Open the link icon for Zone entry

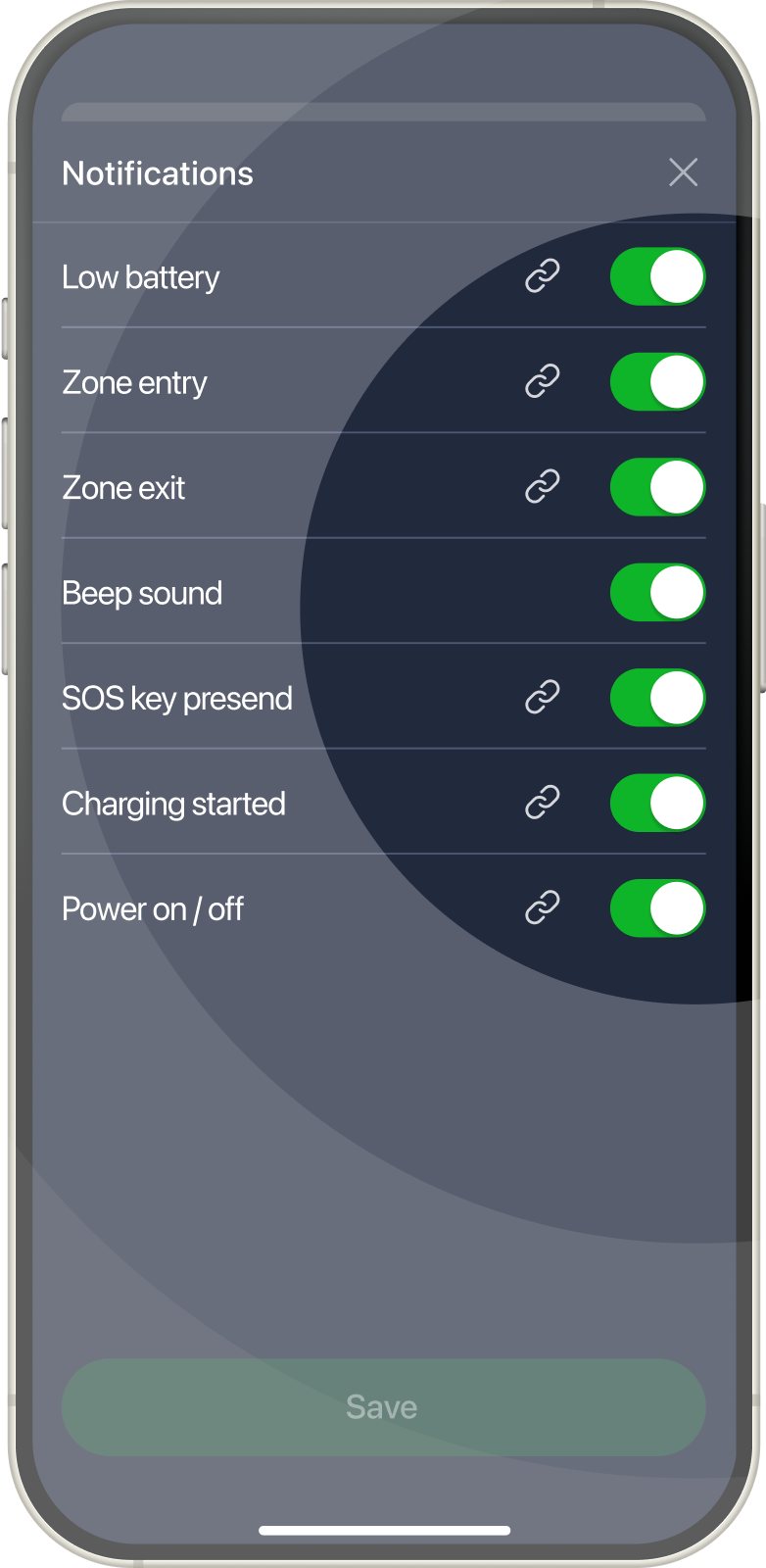tap(542, 381)
